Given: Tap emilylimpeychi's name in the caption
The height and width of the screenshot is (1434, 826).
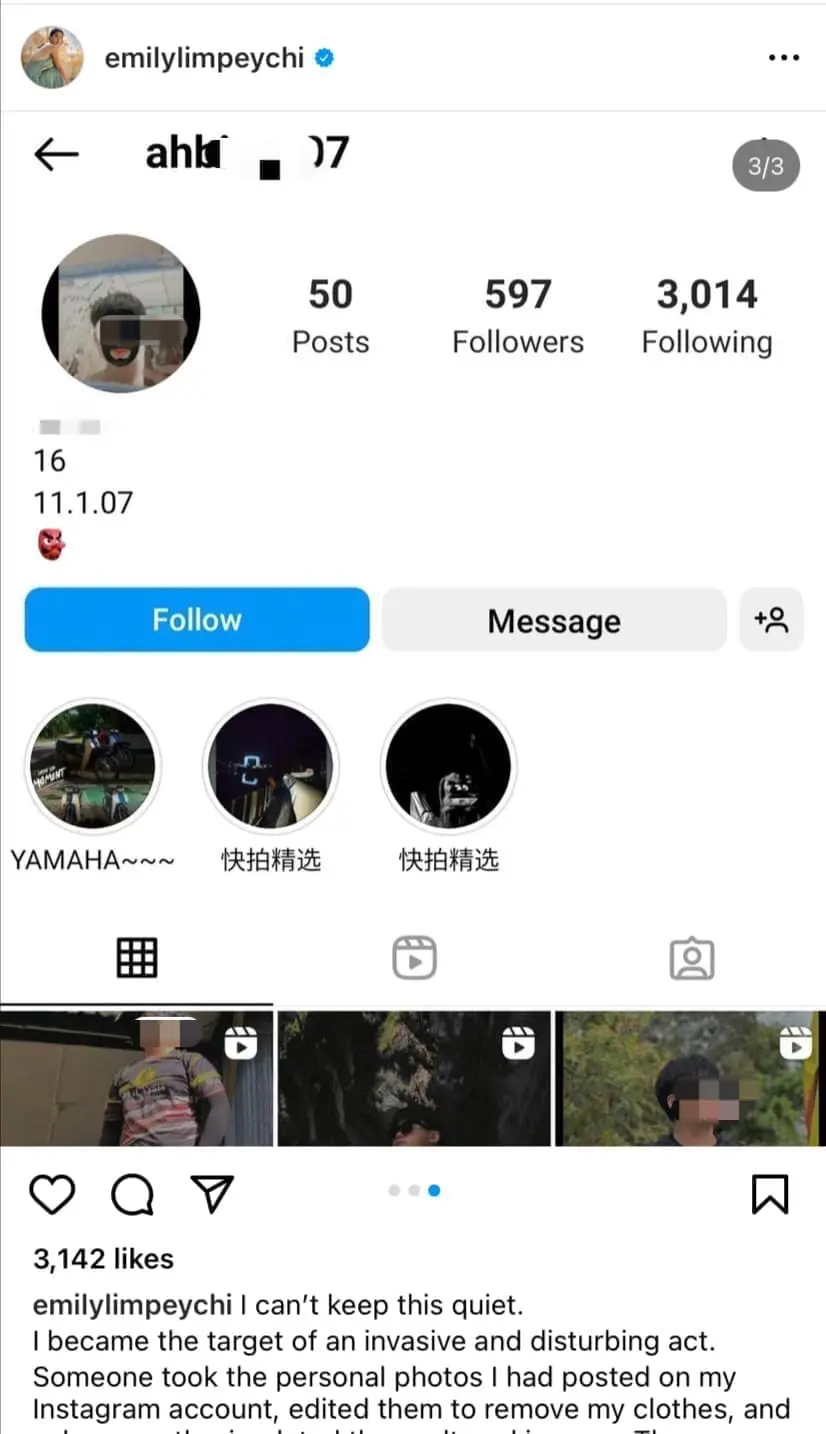Looking at the screenshot, I should 133,1305.
